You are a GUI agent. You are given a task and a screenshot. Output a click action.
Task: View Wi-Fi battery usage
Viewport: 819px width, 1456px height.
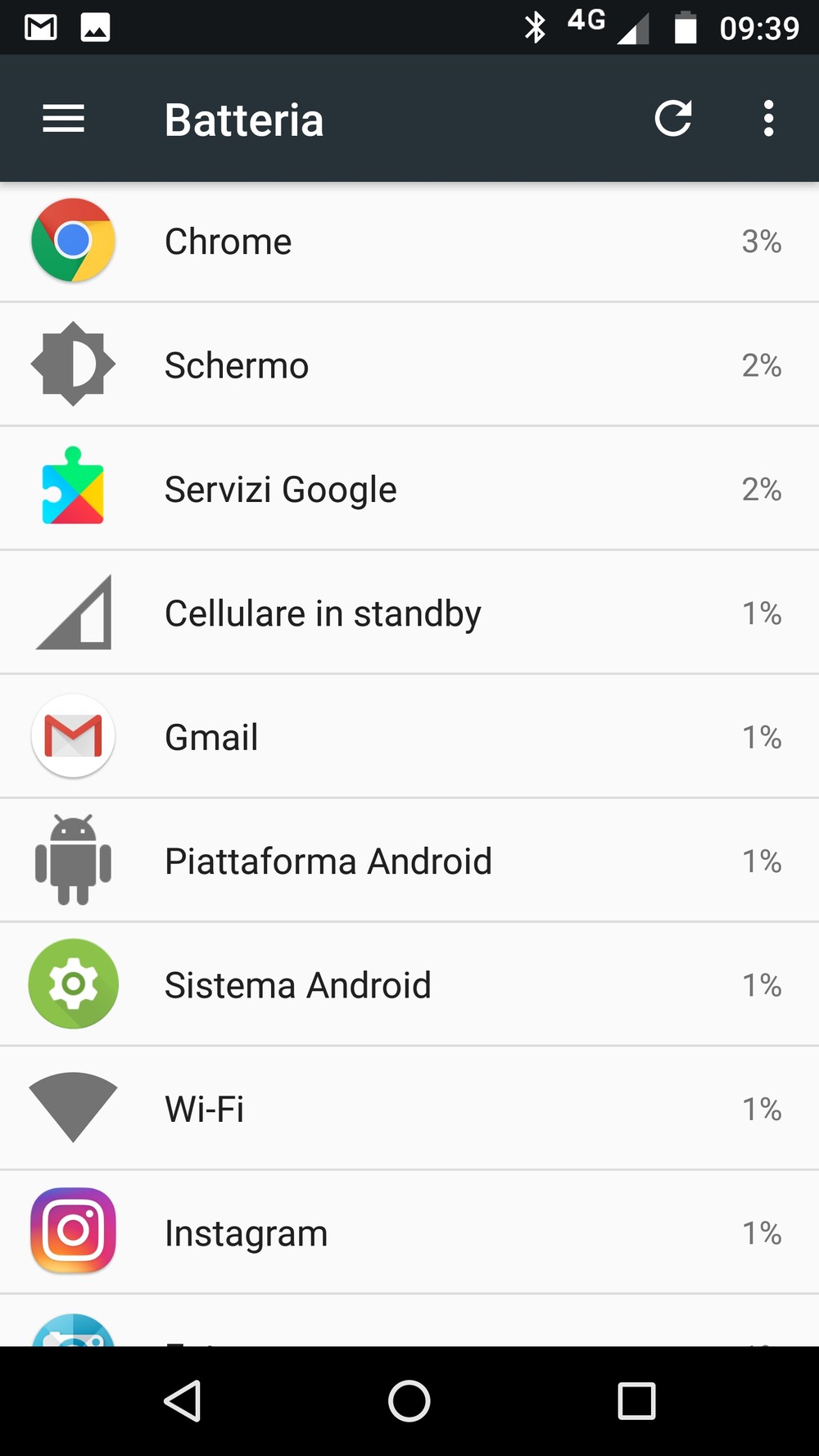click(409, 1109)
